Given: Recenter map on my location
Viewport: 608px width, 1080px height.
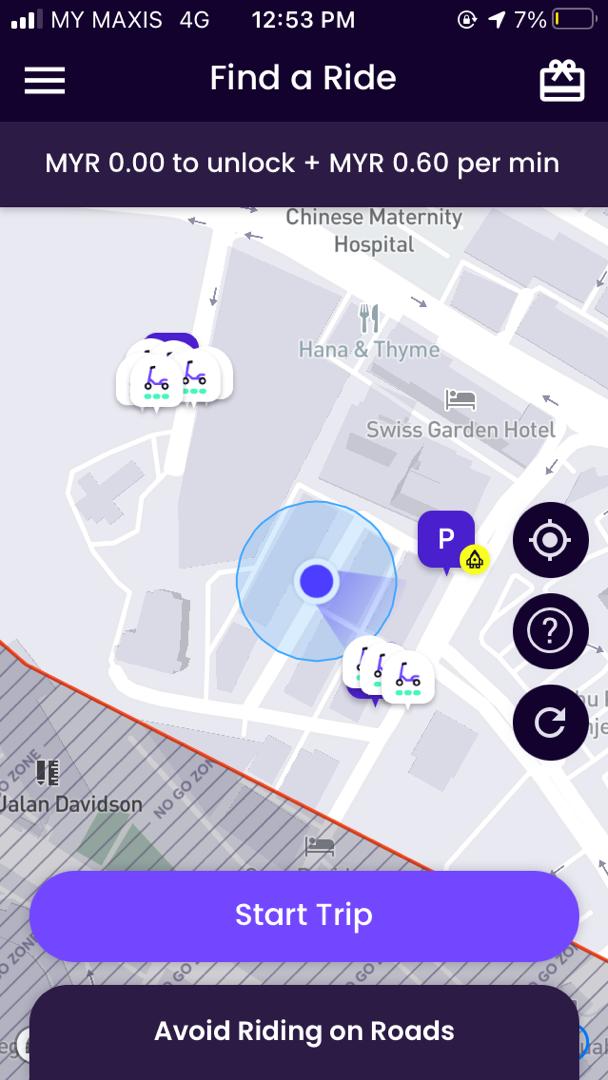Looking at the screenshot, I should 550,540.
